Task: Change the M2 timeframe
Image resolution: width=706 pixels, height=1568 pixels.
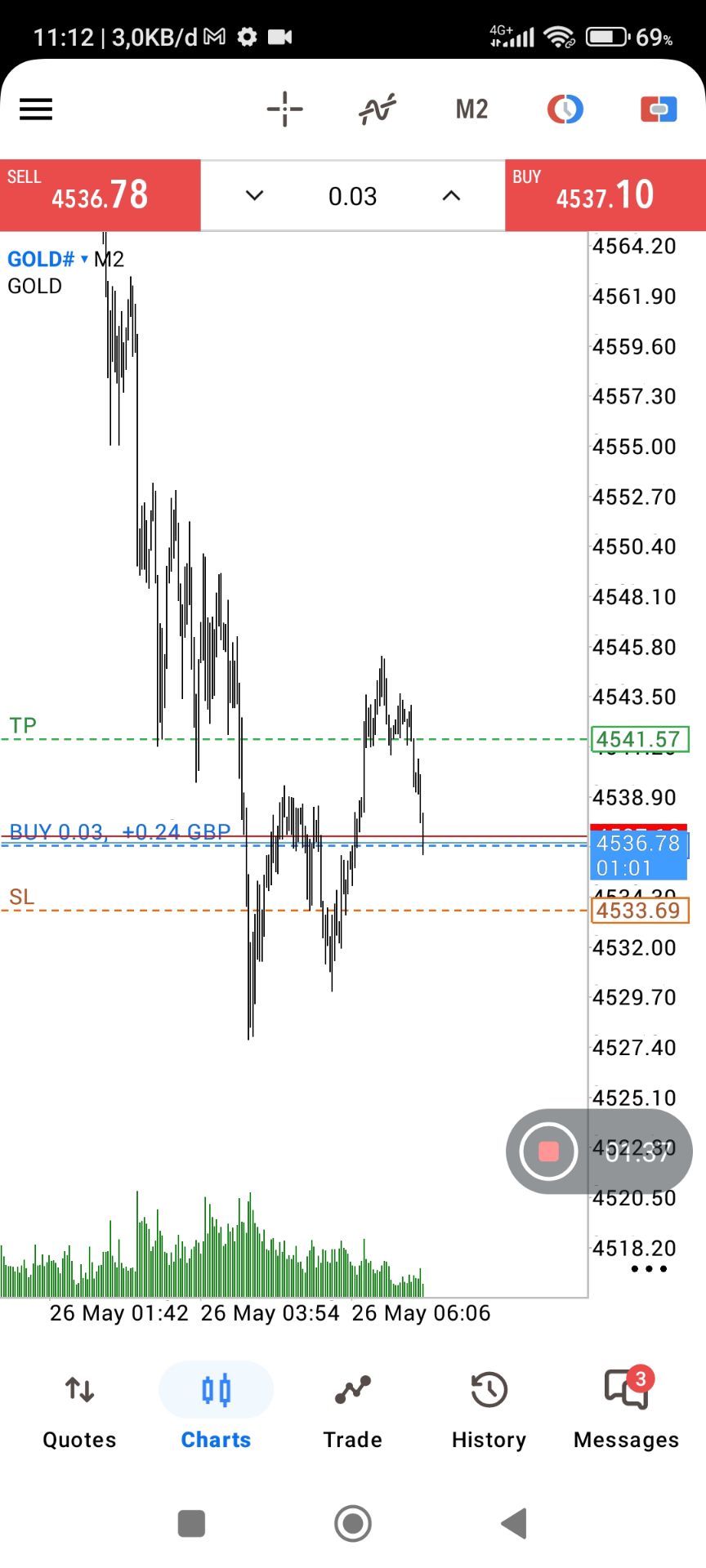Action: point(471,109)
